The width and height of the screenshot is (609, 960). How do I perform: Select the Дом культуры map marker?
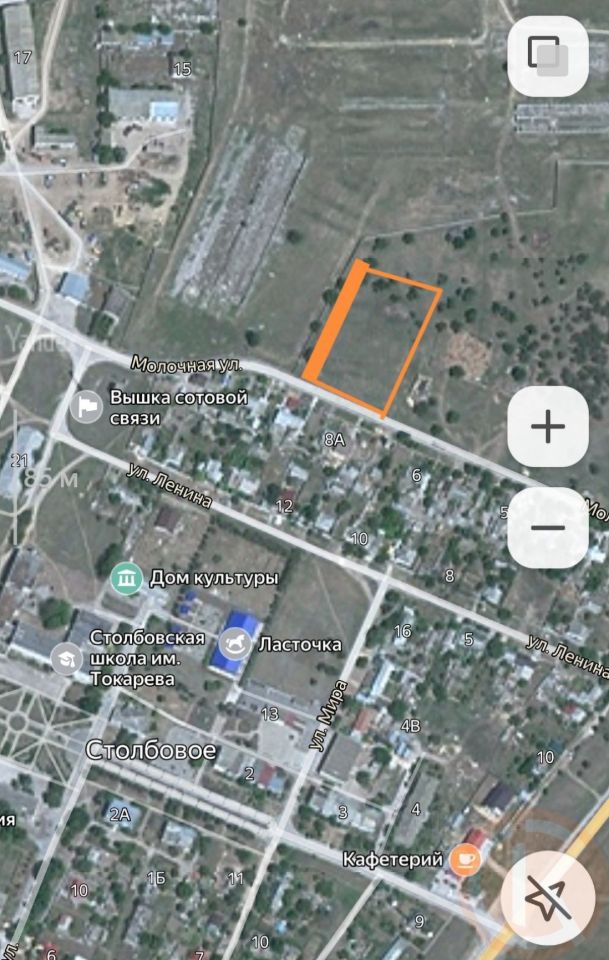[126, 578]
